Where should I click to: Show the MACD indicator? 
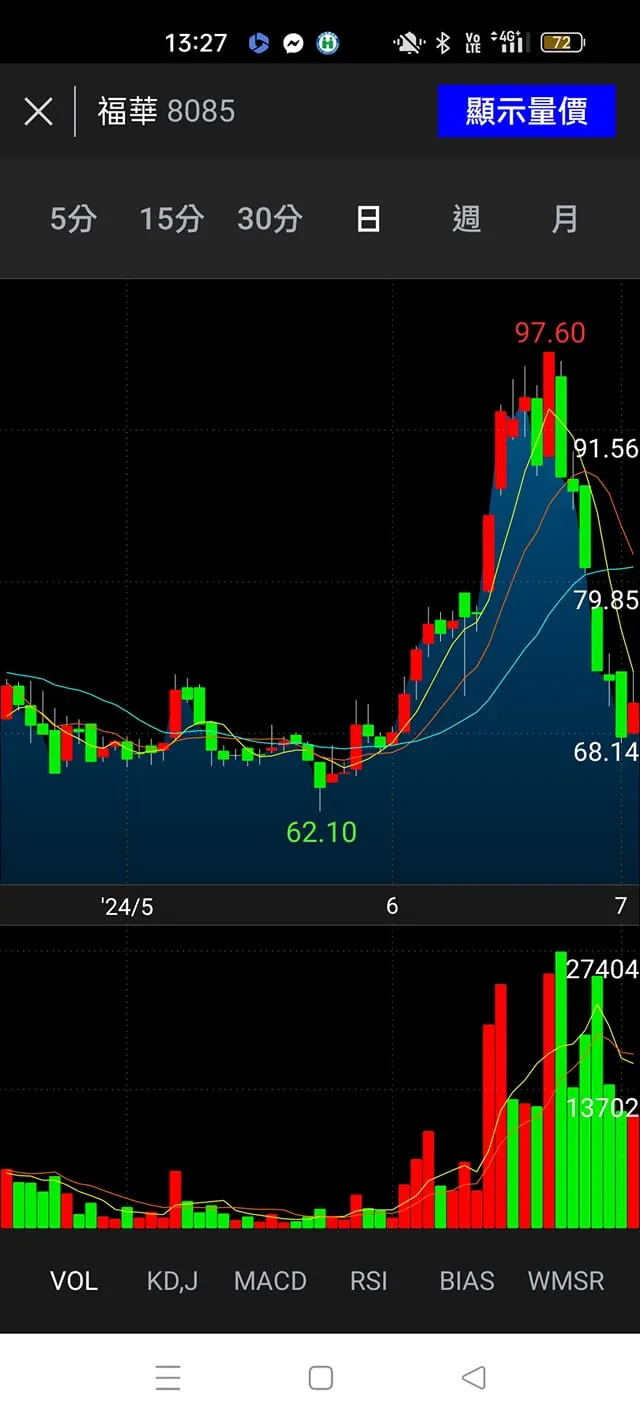[270, 1281]
